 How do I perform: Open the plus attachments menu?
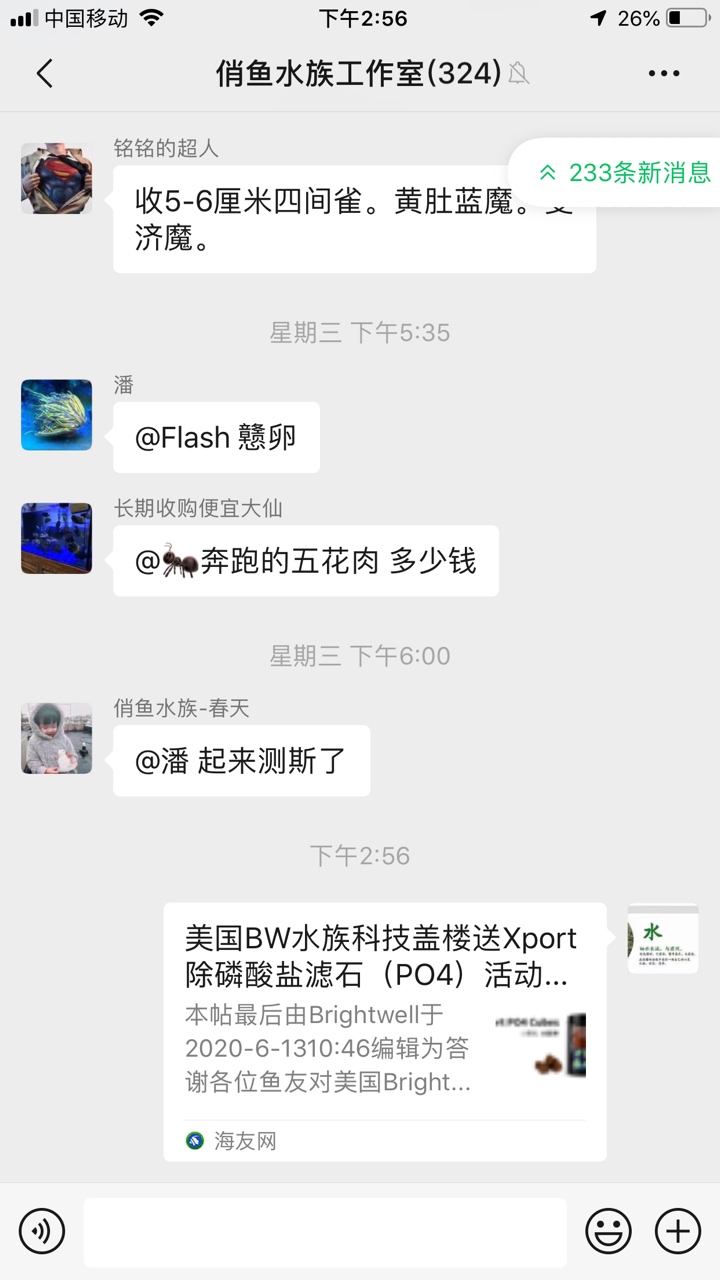click(x=678, y=1230)
